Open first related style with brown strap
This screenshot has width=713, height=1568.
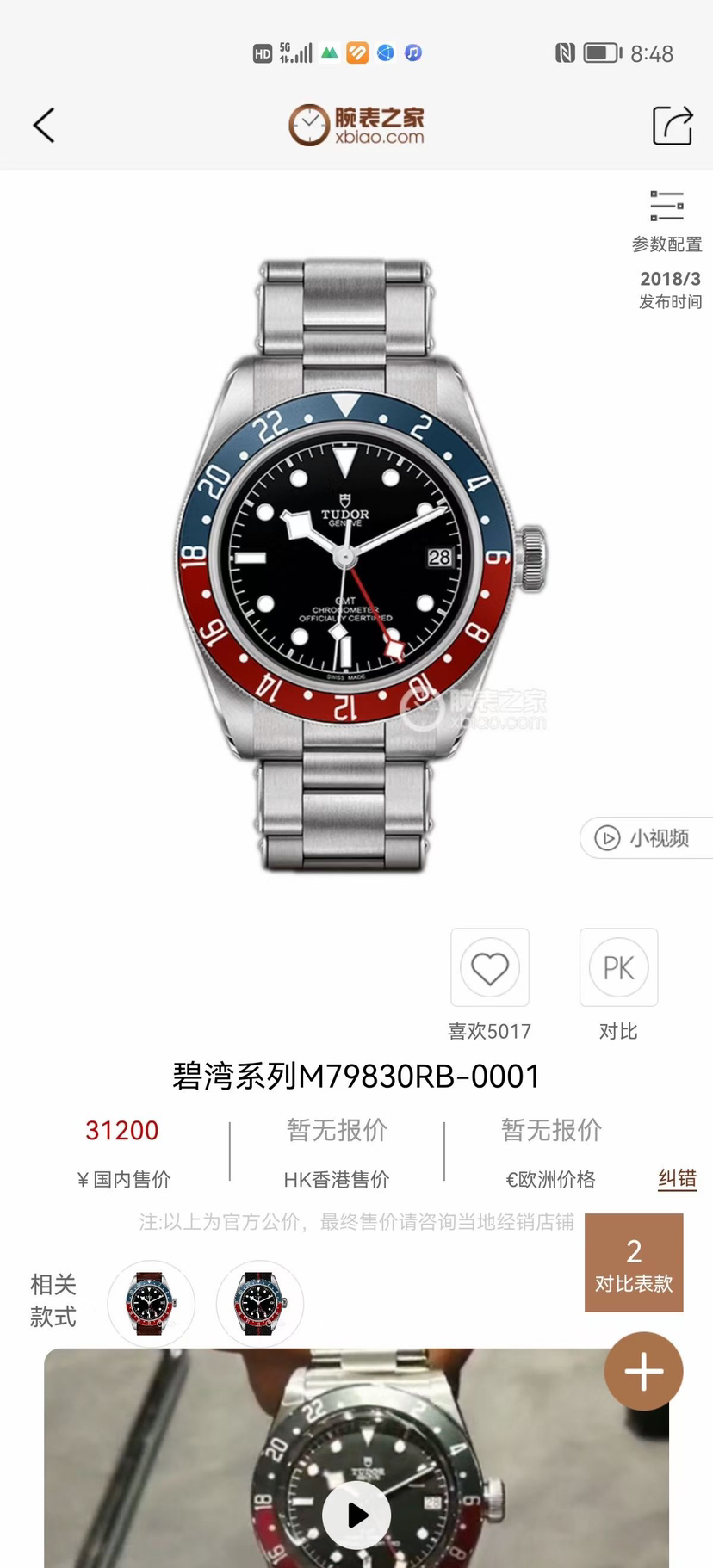click(x=151, y=1303)
